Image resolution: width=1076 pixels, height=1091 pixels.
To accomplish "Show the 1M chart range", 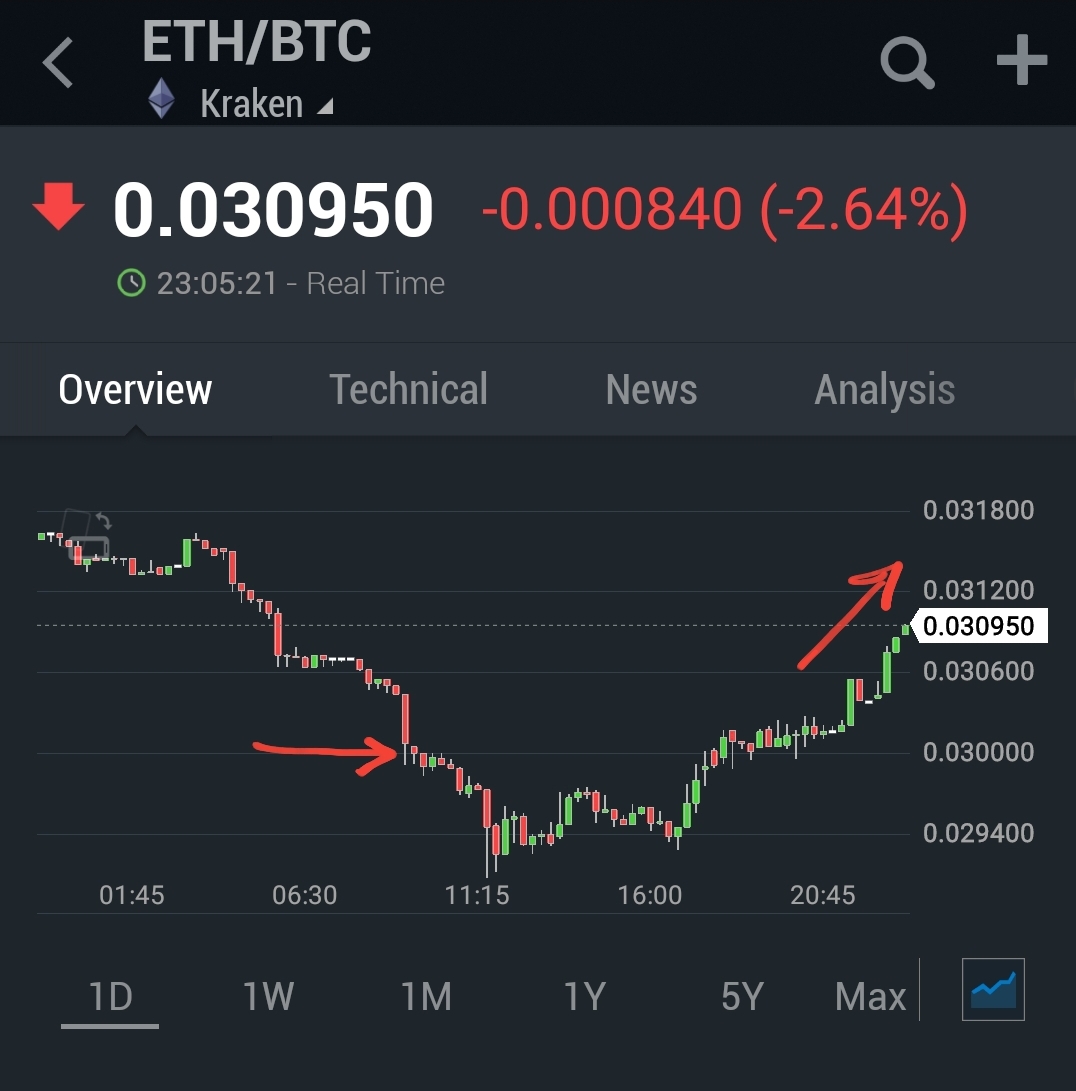I will coord(426,996).
